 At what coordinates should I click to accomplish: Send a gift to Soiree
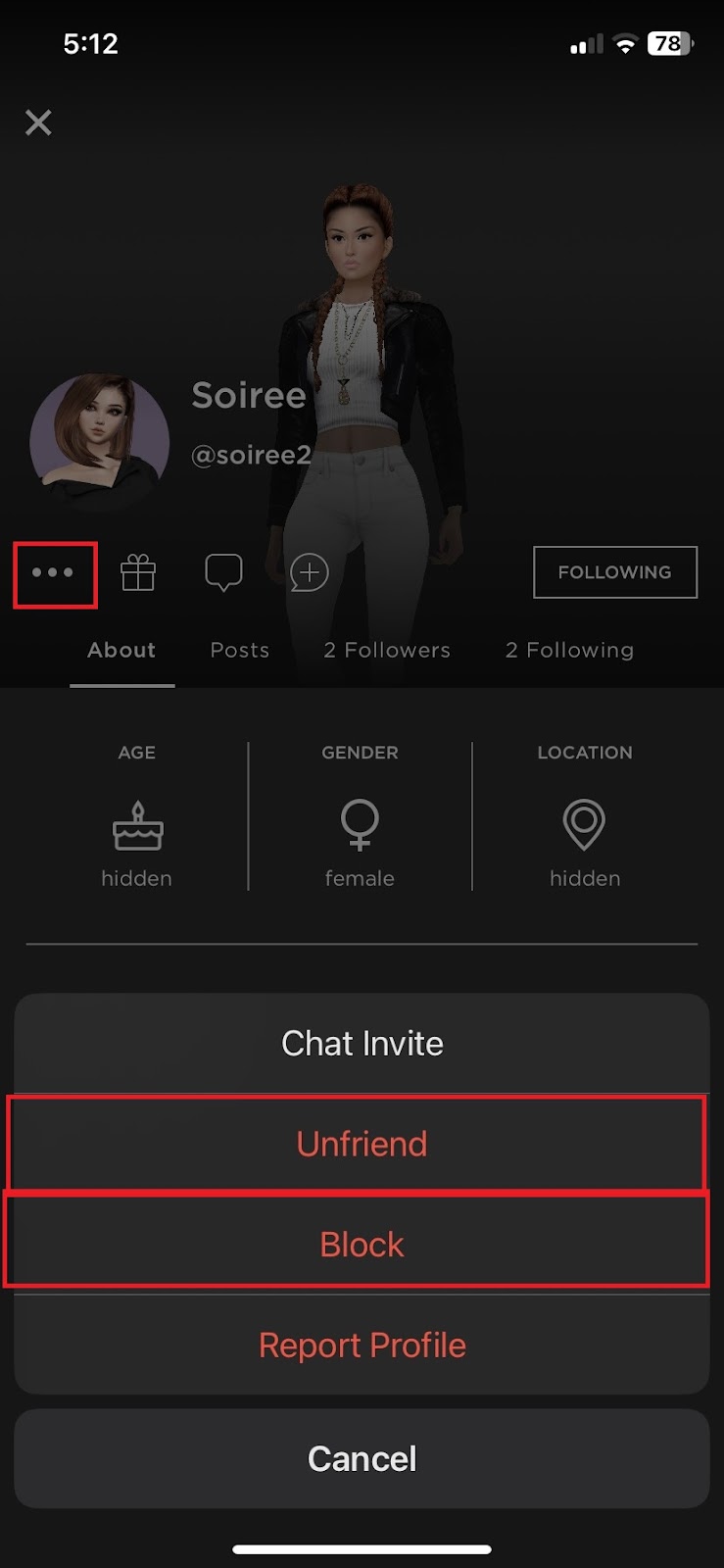(x=138, y=573)
